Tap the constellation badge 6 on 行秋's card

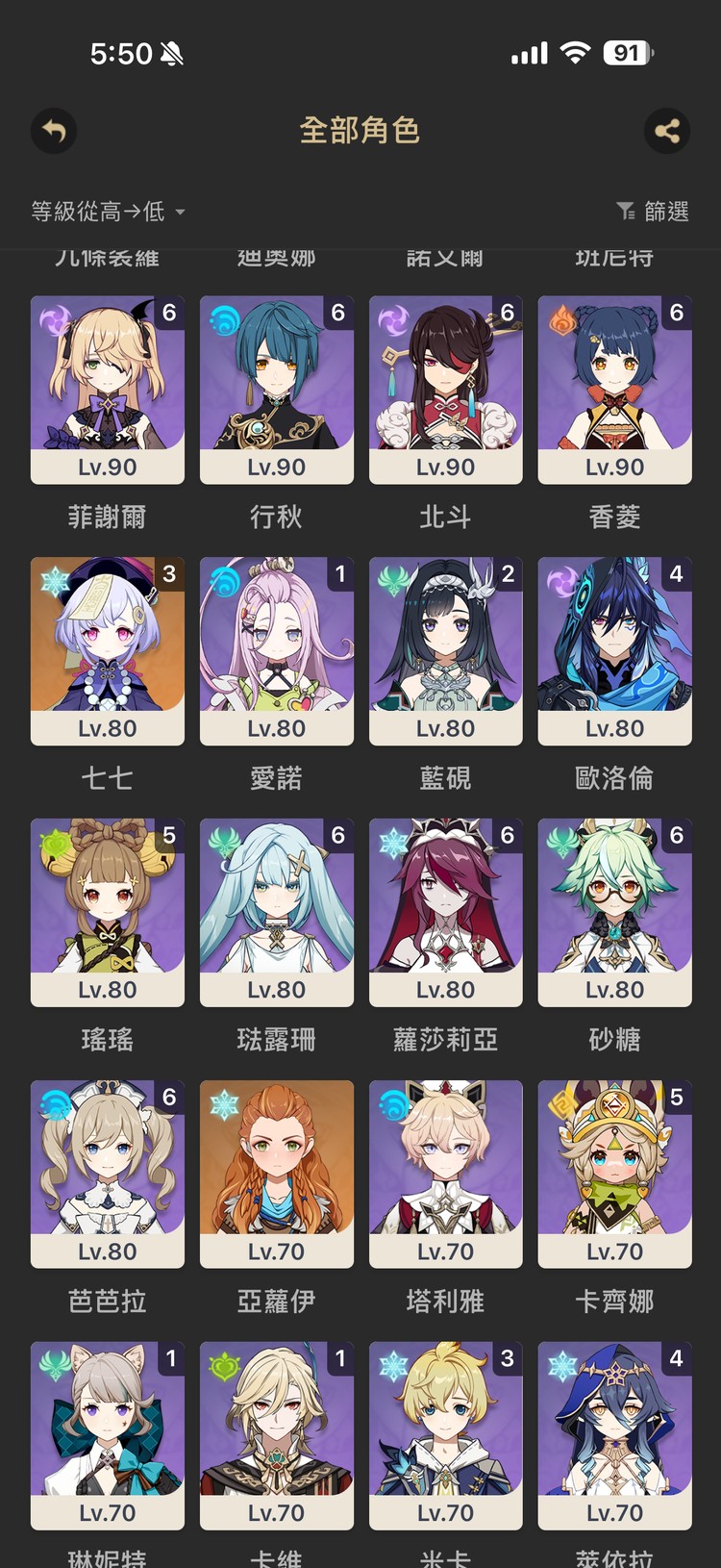338,313
